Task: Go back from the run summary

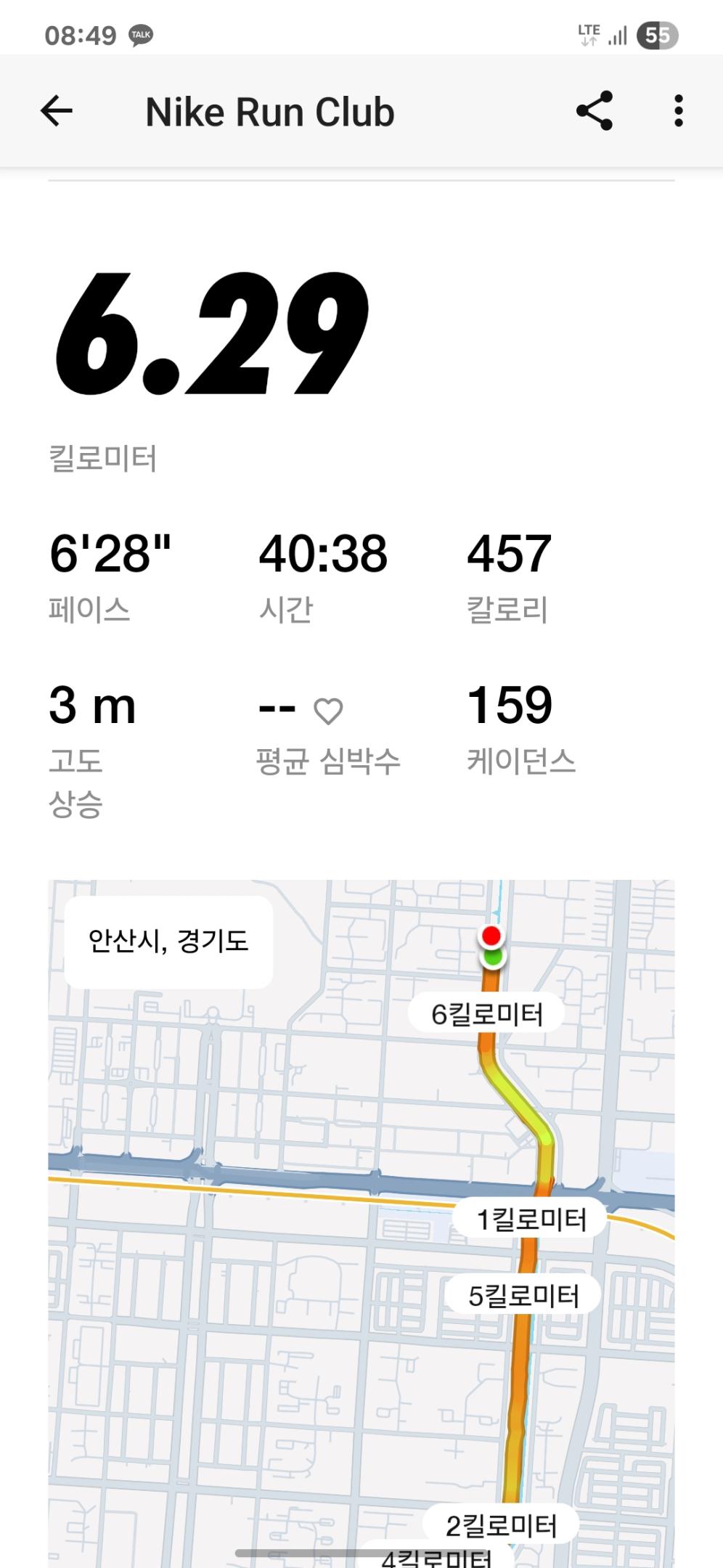Action: pos(57,111)
